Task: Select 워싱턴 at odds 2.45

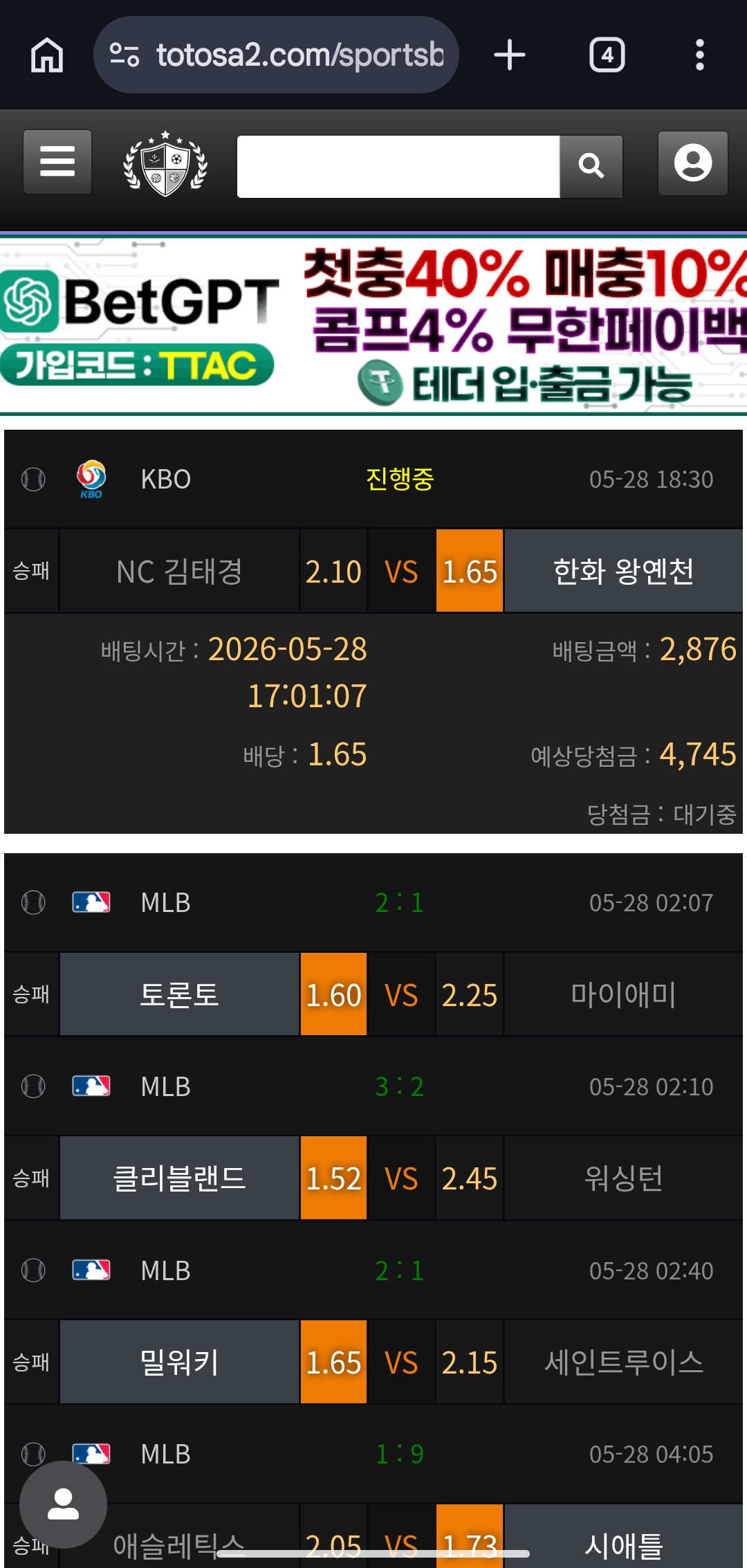Action: [589, 1178]
